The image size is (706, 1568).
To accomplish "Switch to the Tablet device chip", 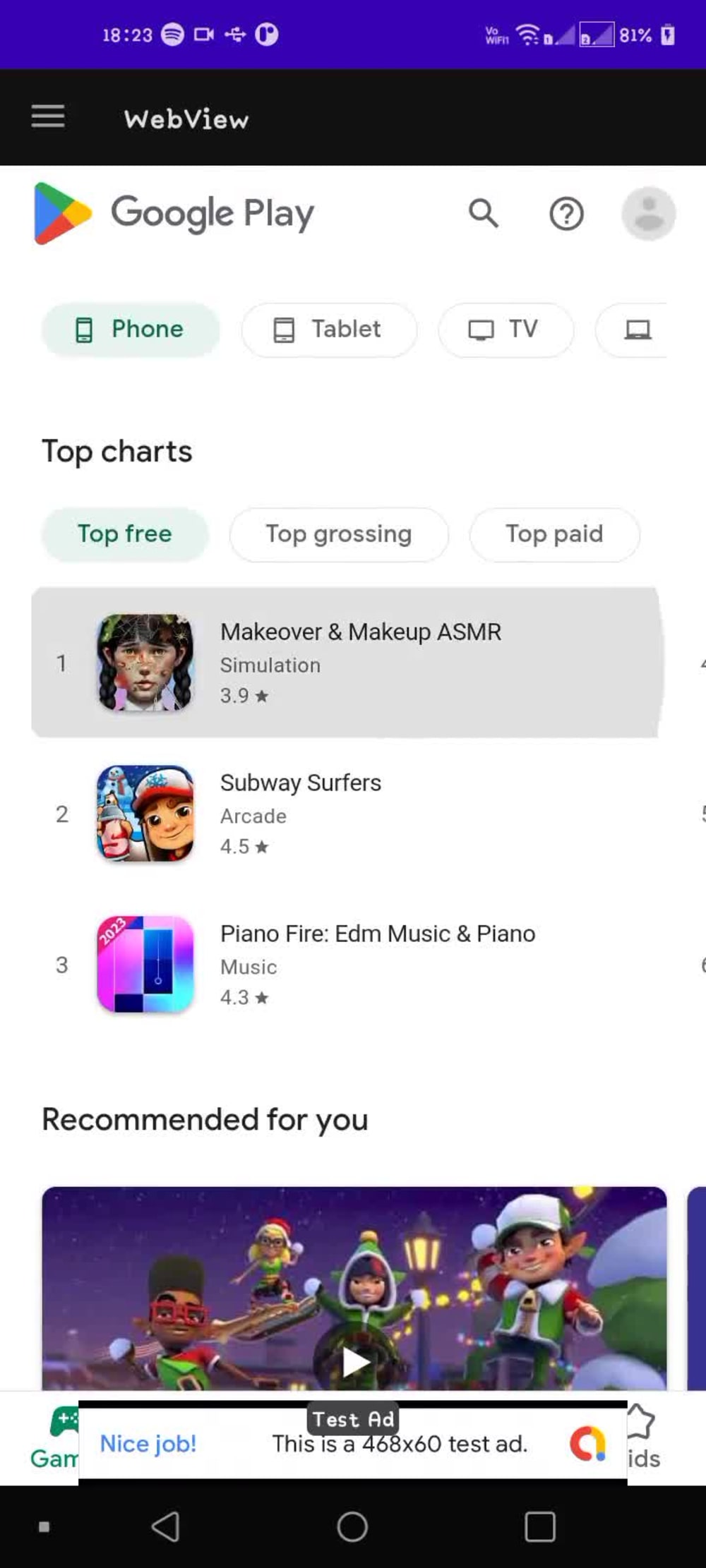I will pyautogui.click(x=329, y=330).
